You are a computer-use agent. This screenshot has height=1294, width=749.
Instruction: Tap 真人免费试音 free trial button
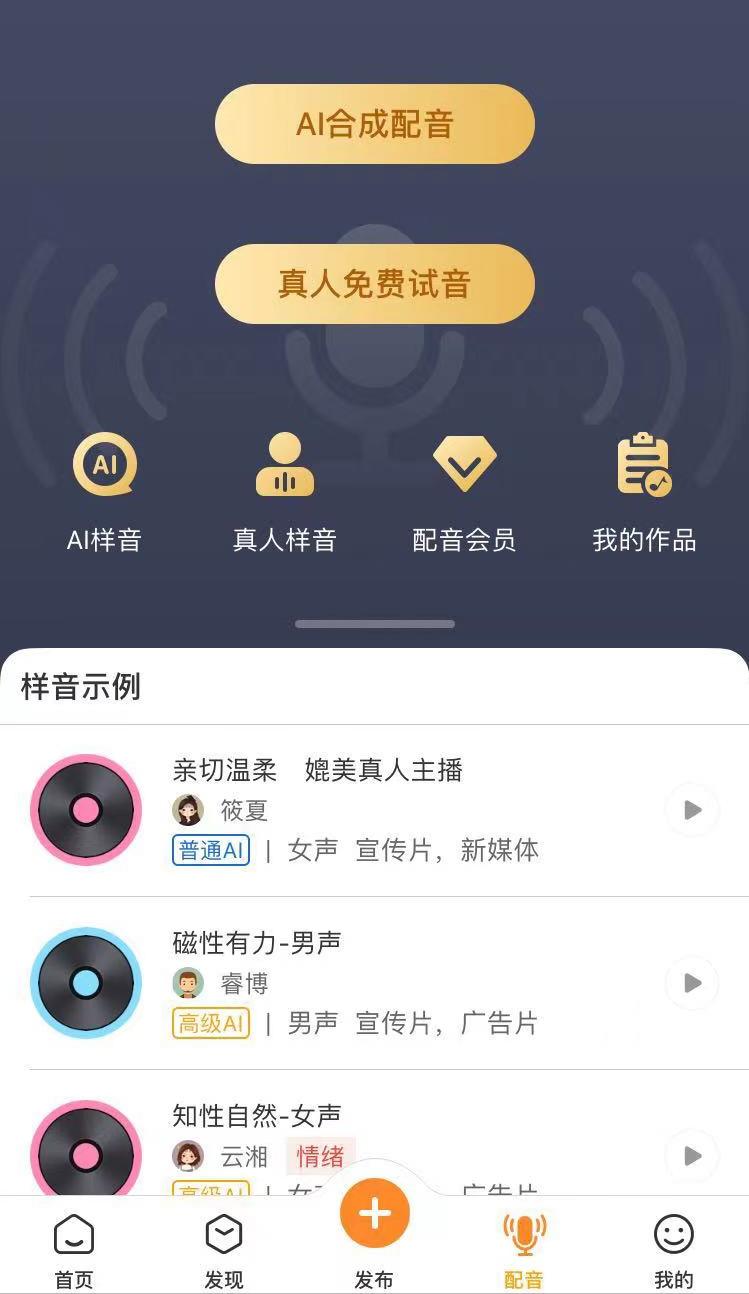pos(374,283)
